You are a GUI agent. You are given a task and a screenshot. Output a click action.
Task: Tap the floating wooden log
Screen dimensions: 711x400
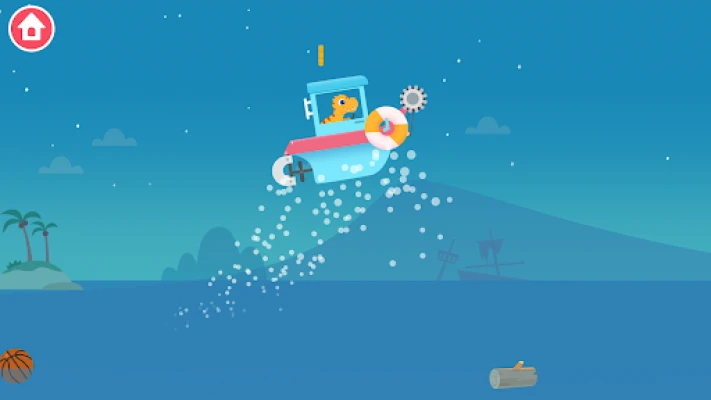click(x=513, y=377)
